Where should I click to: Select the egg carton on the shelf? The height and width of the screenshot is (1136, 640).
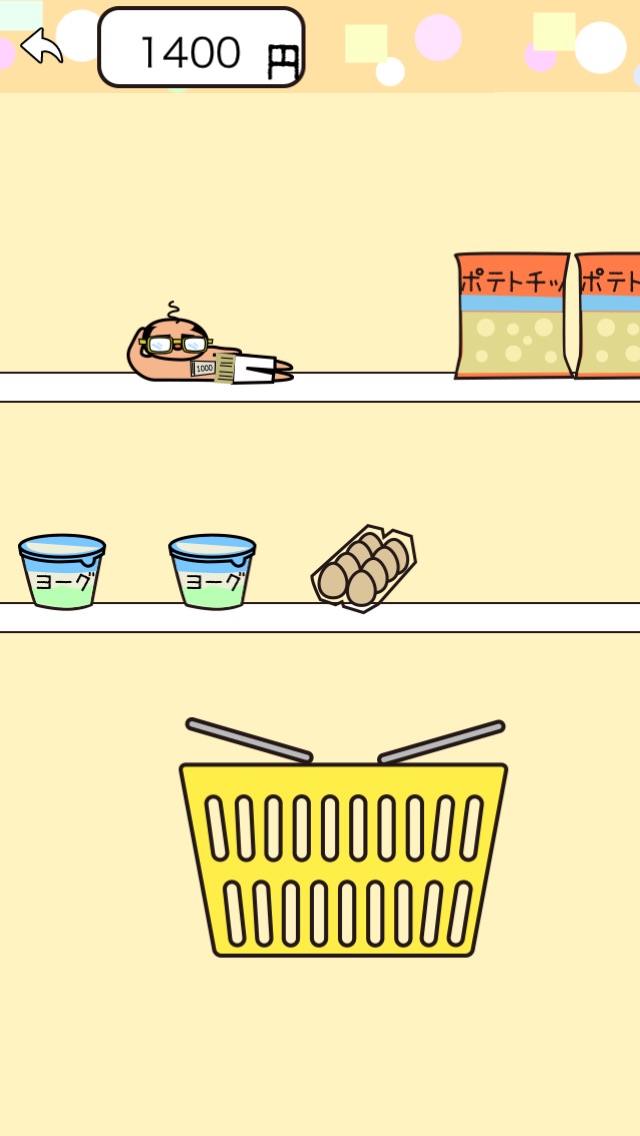pos(364,569)
